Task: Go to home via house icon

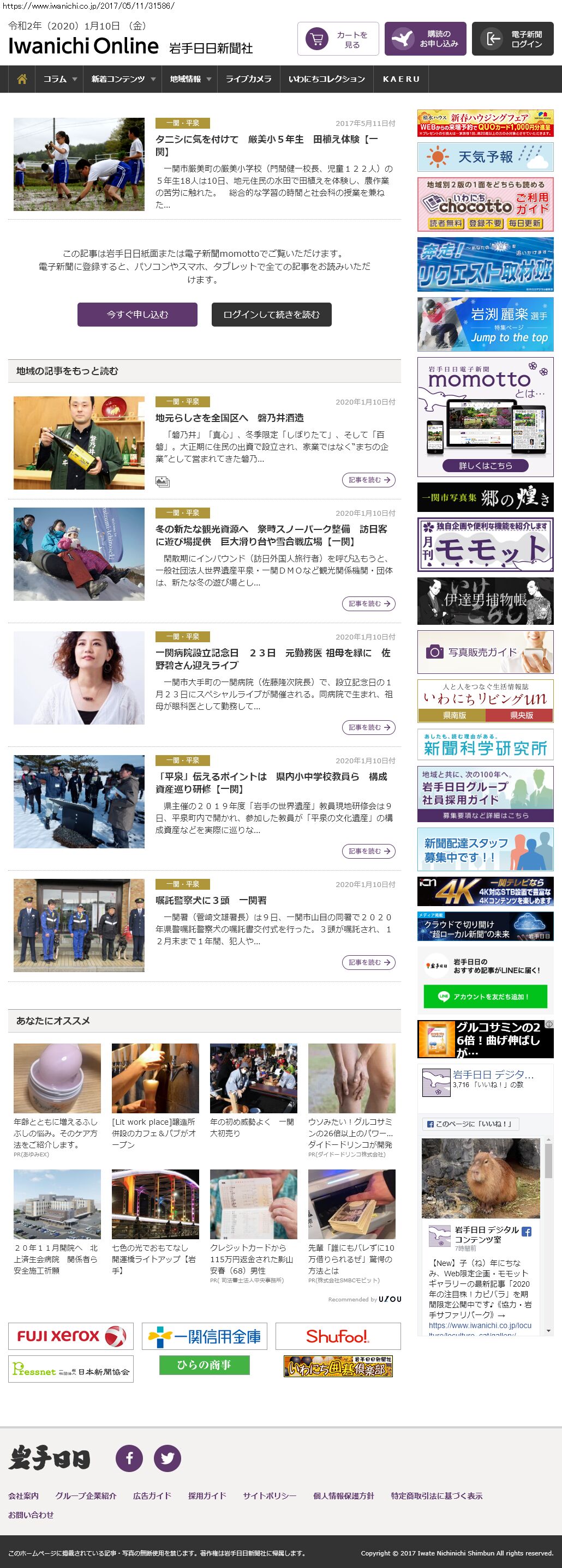Action: pos(22,79)
